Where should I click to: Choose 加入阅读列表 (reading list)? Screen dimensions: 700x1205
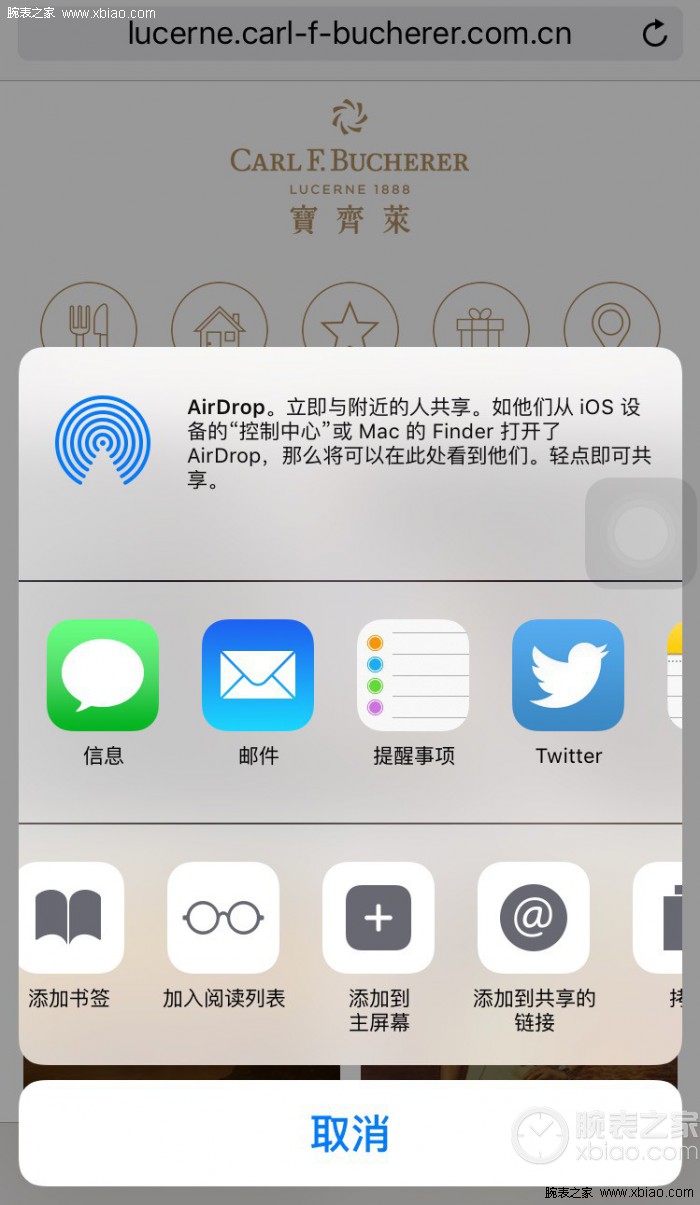pos(224,918)
